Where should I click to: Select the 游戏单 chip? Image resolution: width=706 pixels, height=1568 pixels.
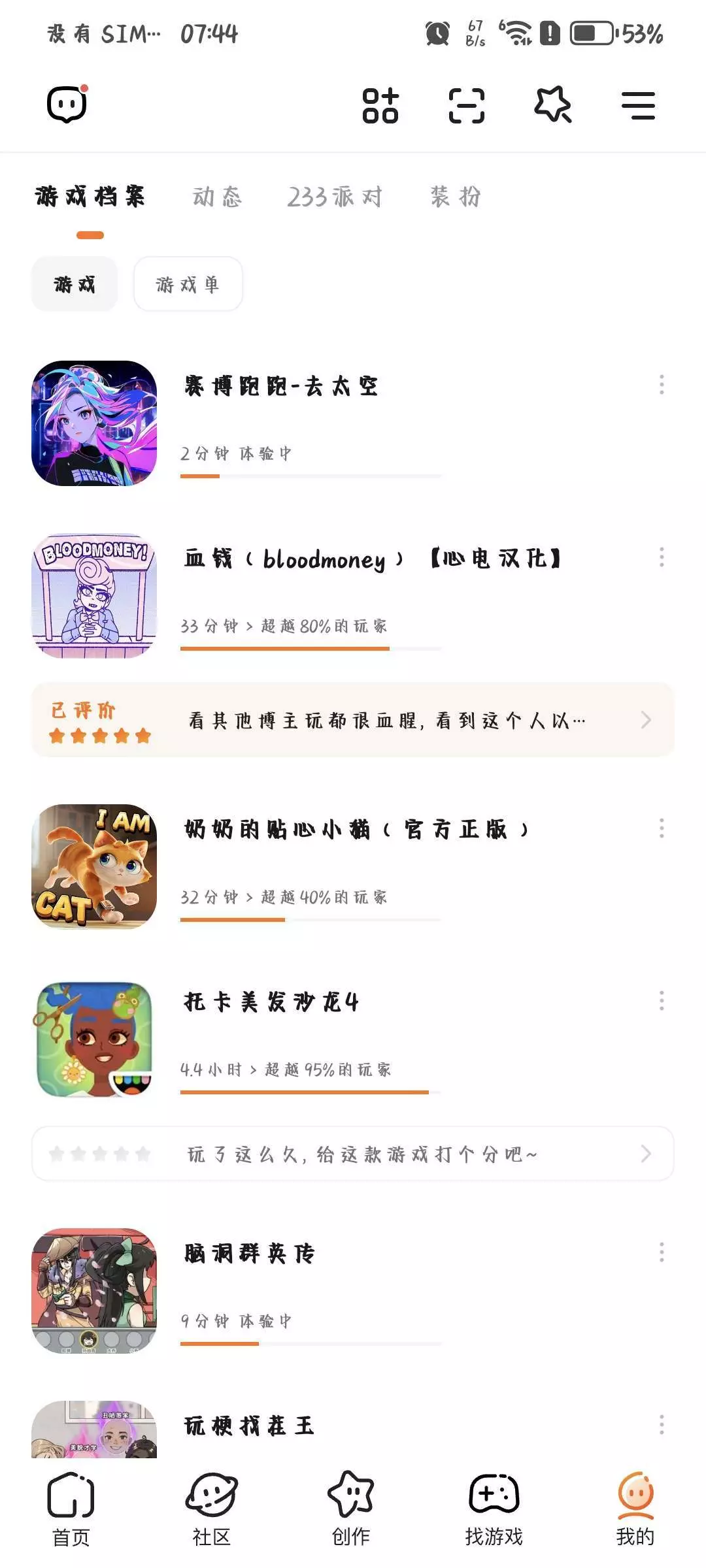click(188, 284)
